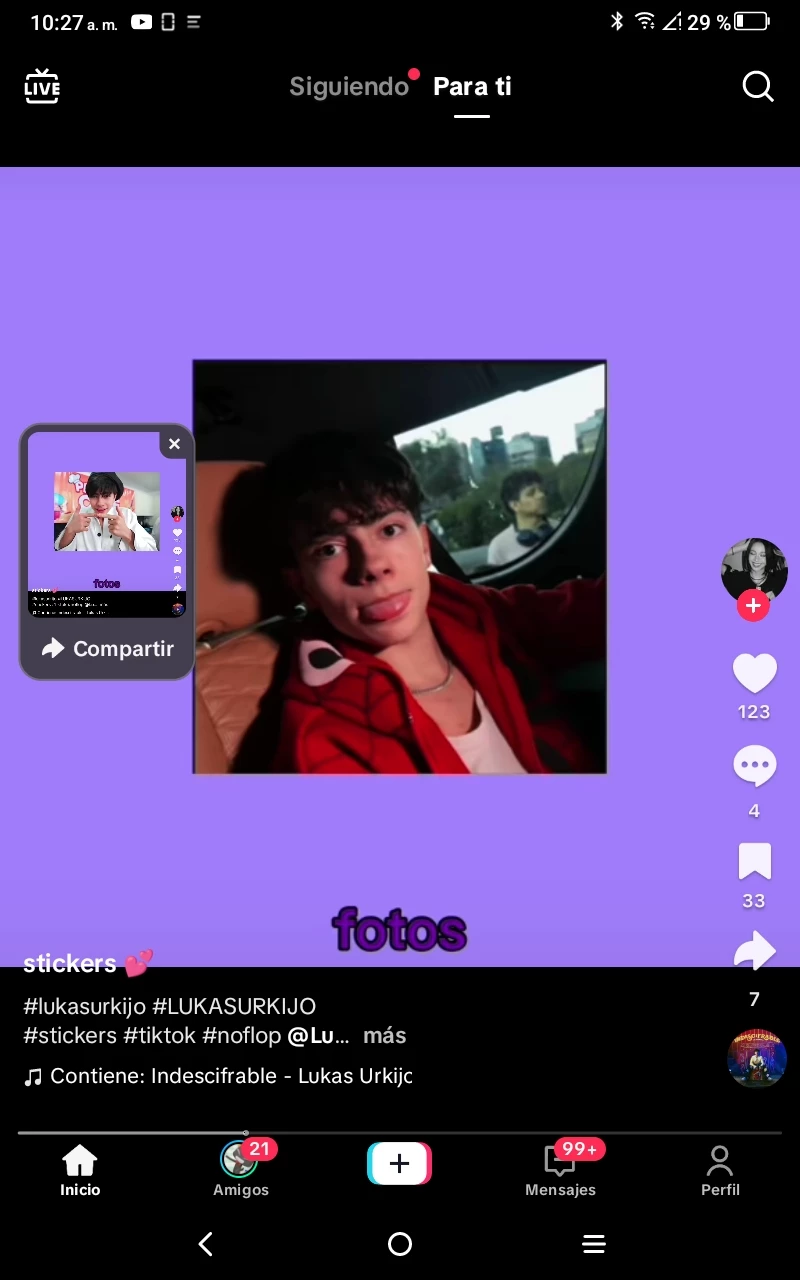This screenshot has width=800, height=1280.
Task: Like this video with the heart
Action: [754, 674]
